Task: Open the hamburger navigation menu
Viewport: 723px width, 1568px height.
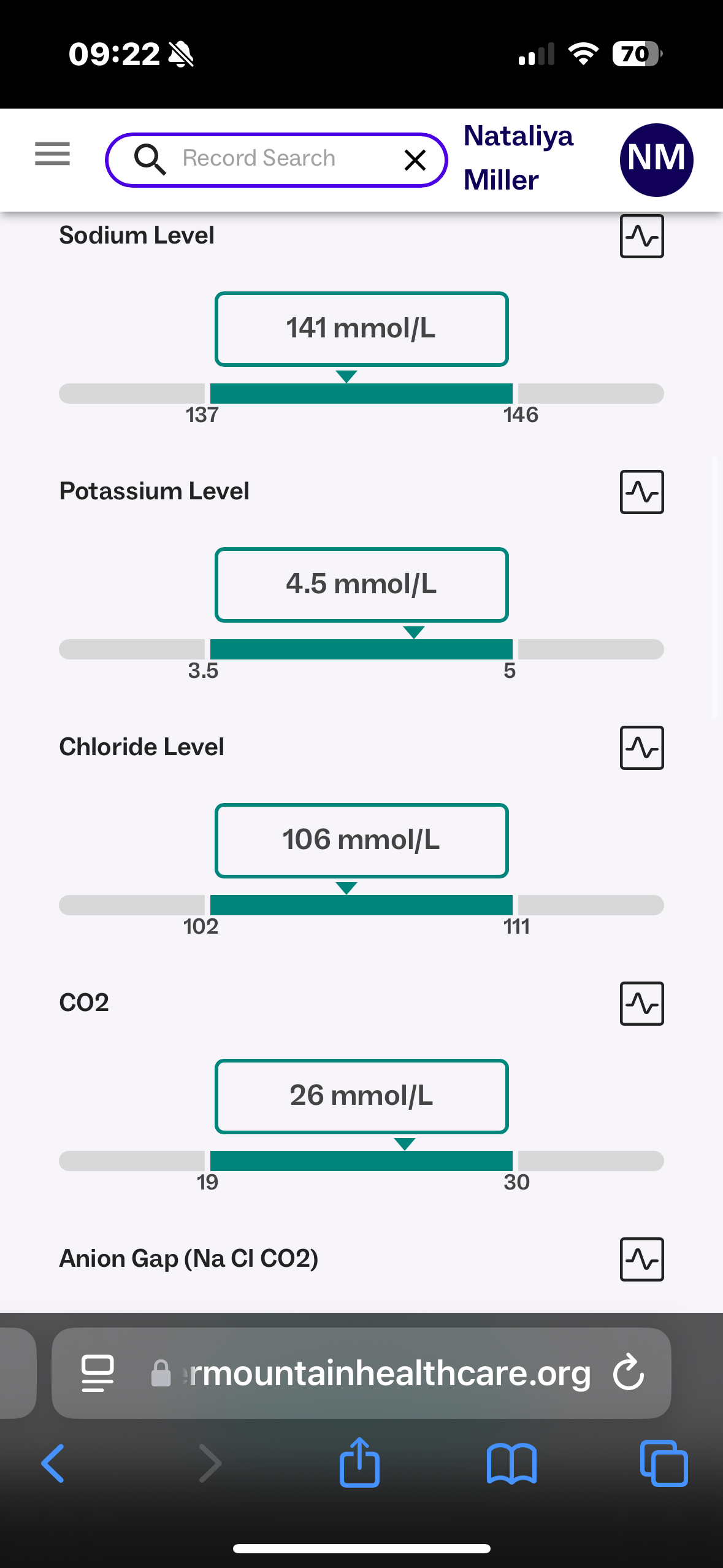Action: pos(52,154)
